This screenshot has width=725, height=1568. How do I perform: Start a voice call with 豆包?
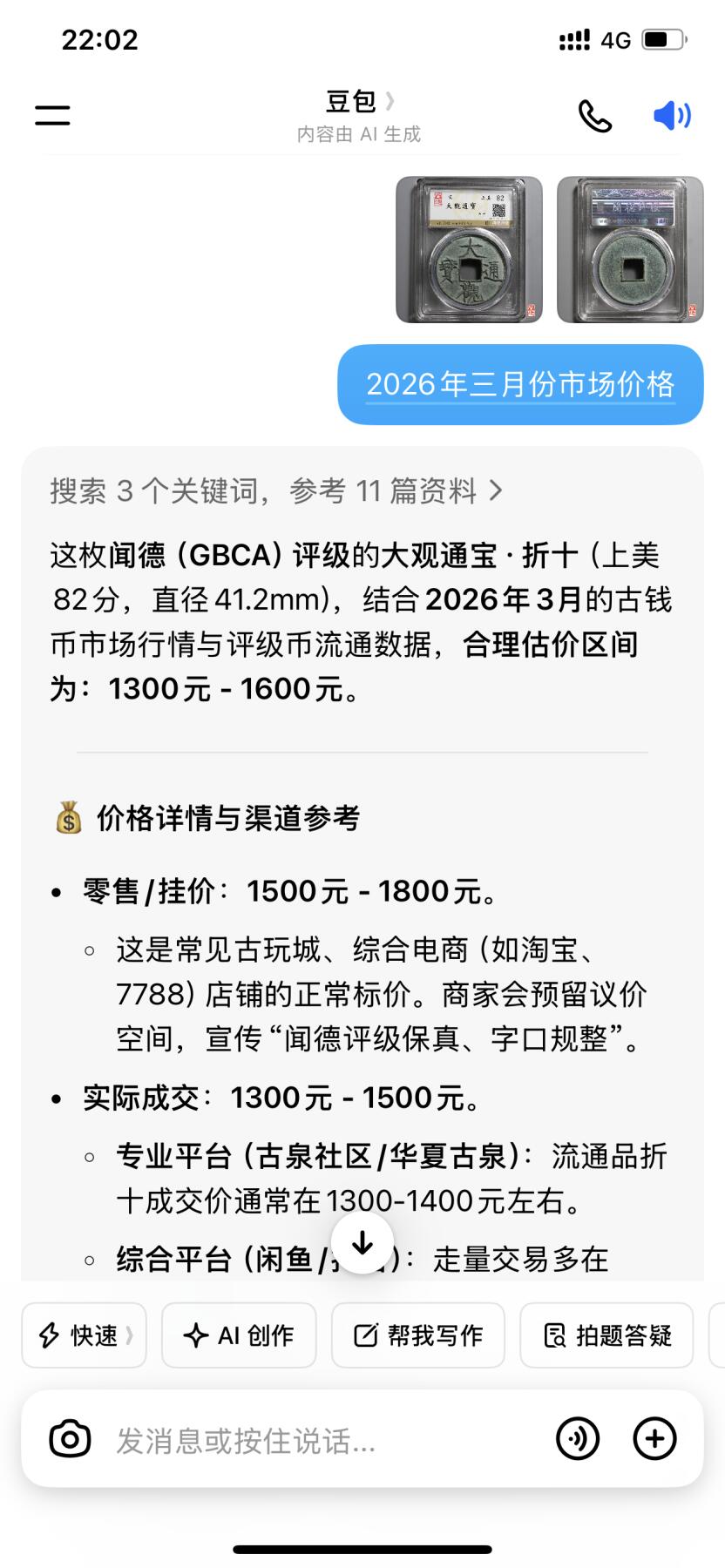(x=595, y=116)
